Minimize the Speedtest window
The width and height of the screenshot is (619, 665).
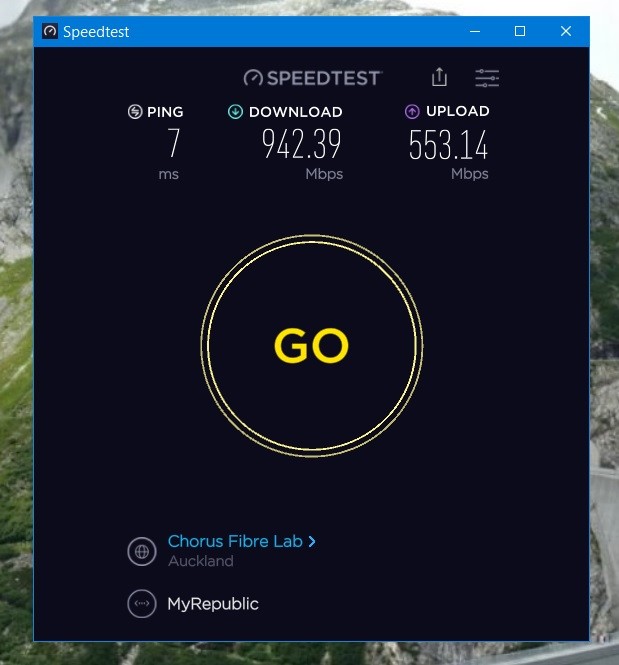(474, 31)
